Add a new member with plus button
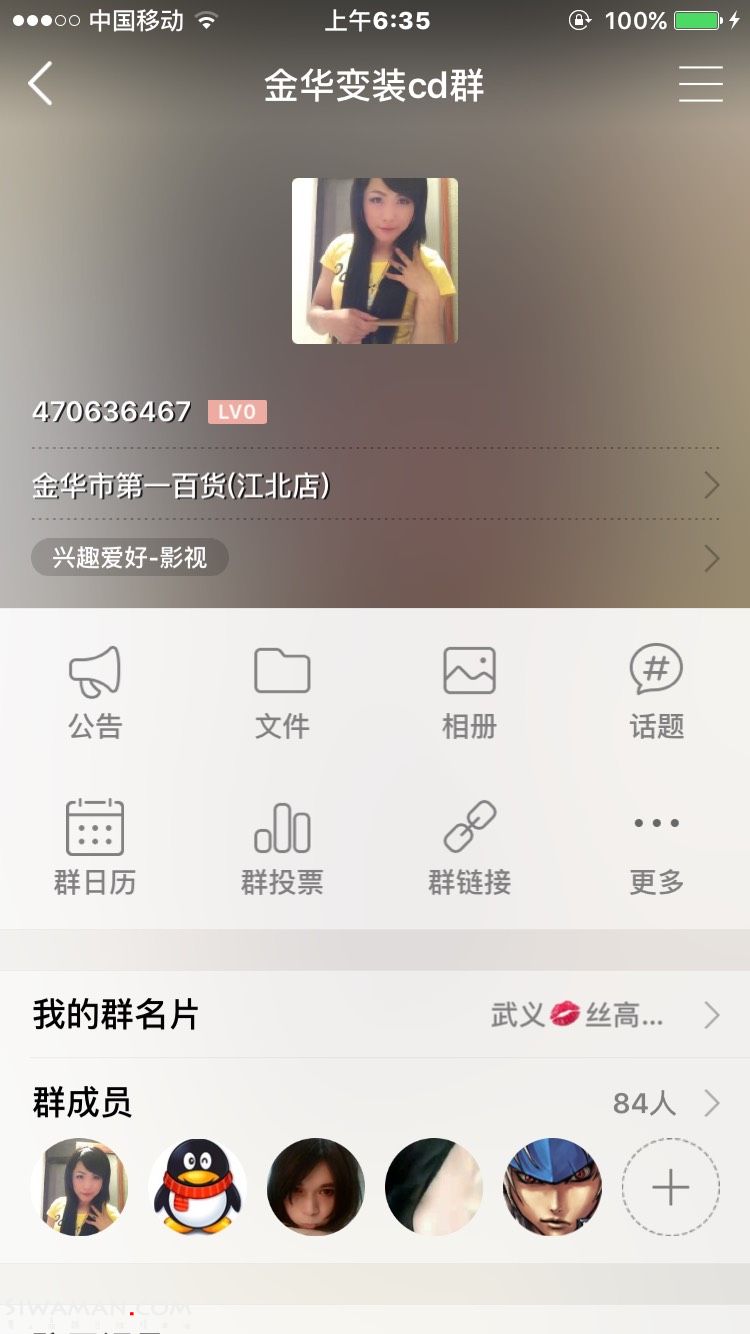This screenshot has width=750, height=1334. click(670, 1187)
